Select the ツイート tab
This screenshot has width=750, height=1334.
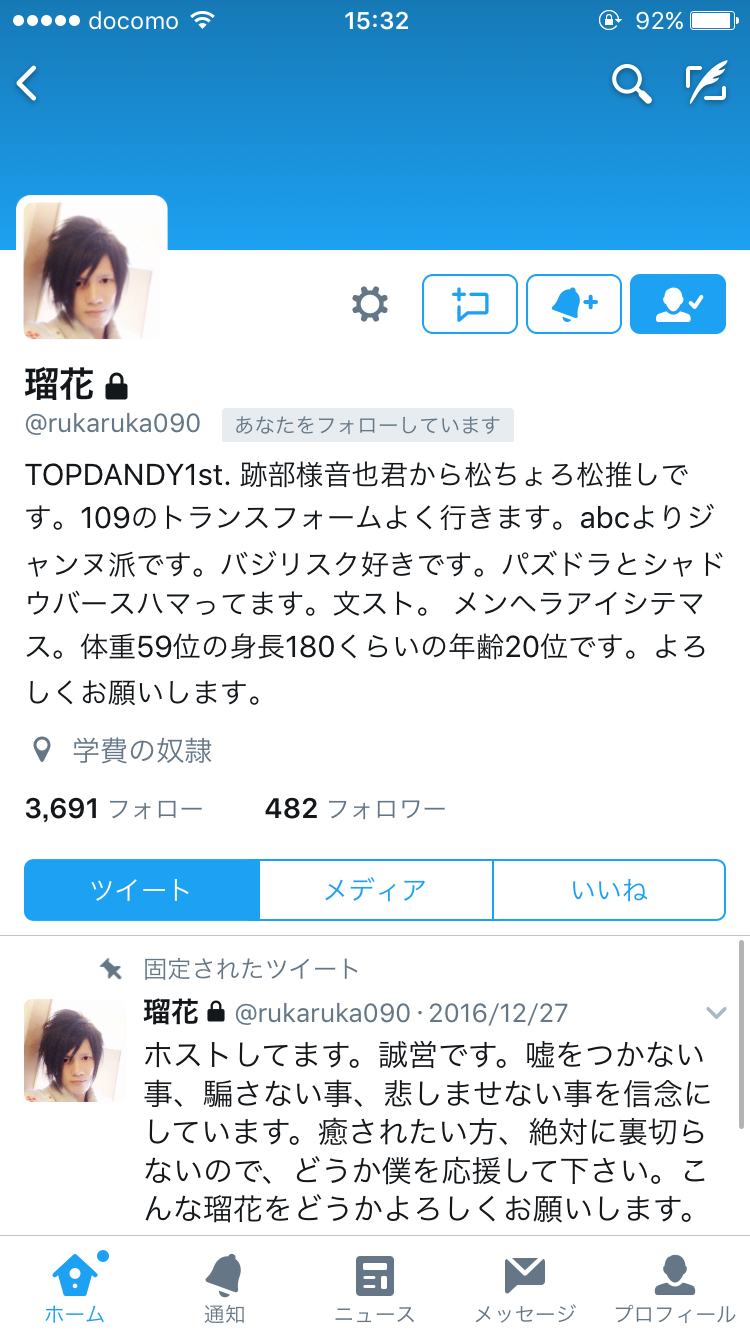(x=141, y=890)
